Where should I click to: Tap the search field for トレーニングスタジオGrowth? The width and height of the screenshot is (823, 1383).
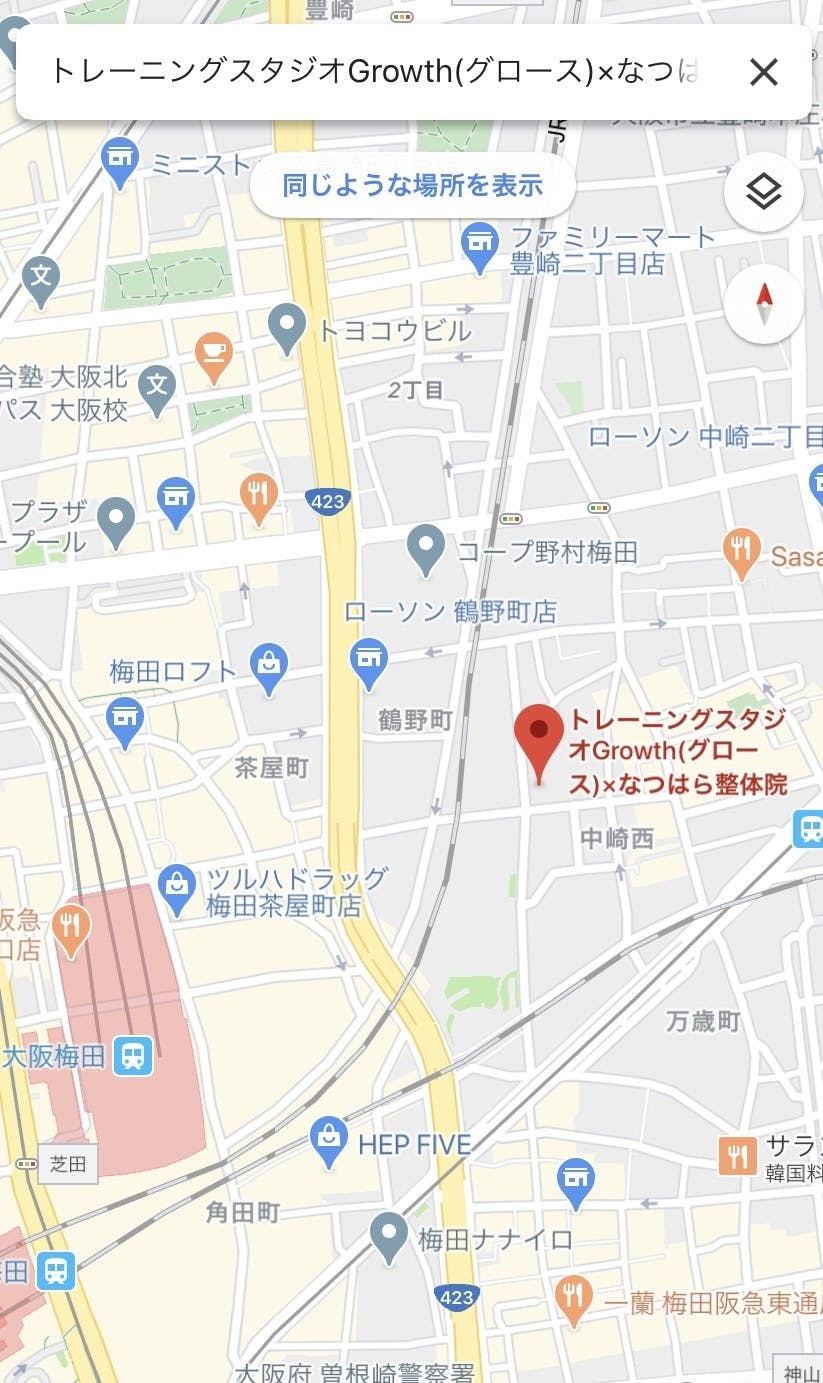click(375, 72)
